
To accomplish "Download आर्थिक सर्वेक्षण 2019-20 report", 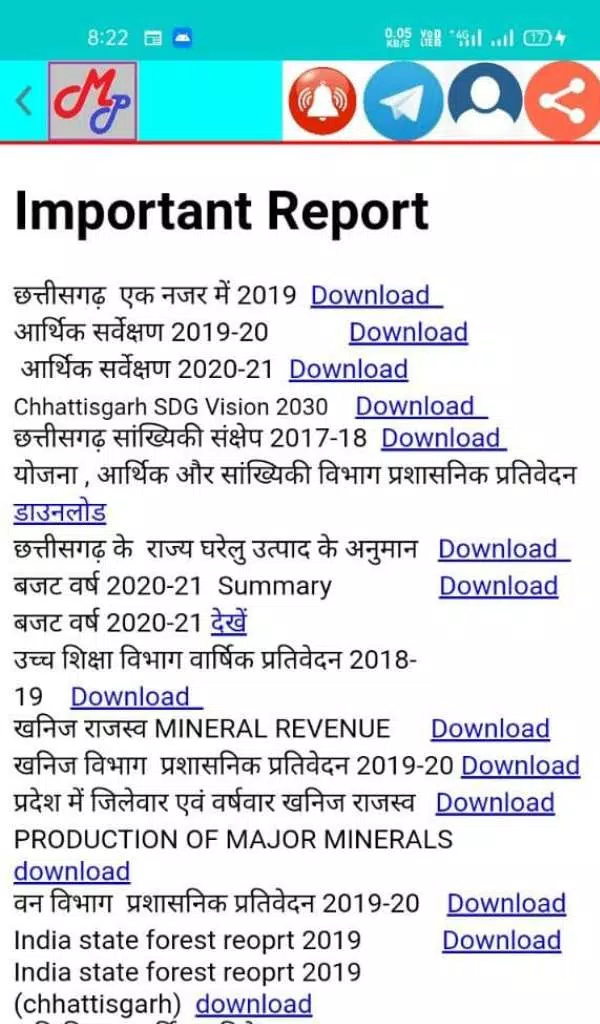I will [x=408, y=333].
